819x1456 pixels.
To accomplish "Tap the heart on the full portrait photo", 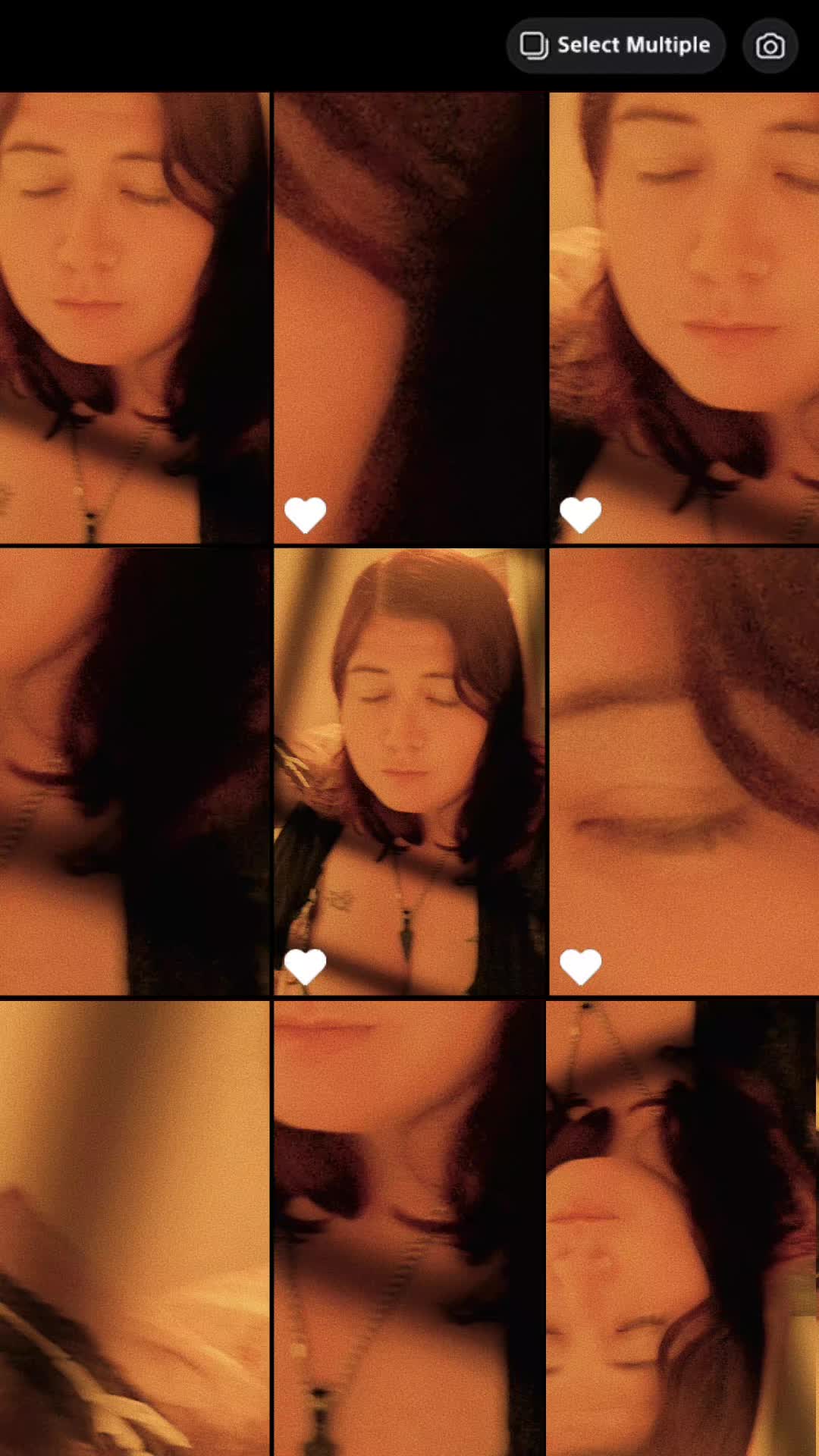I will pos(305,966).
